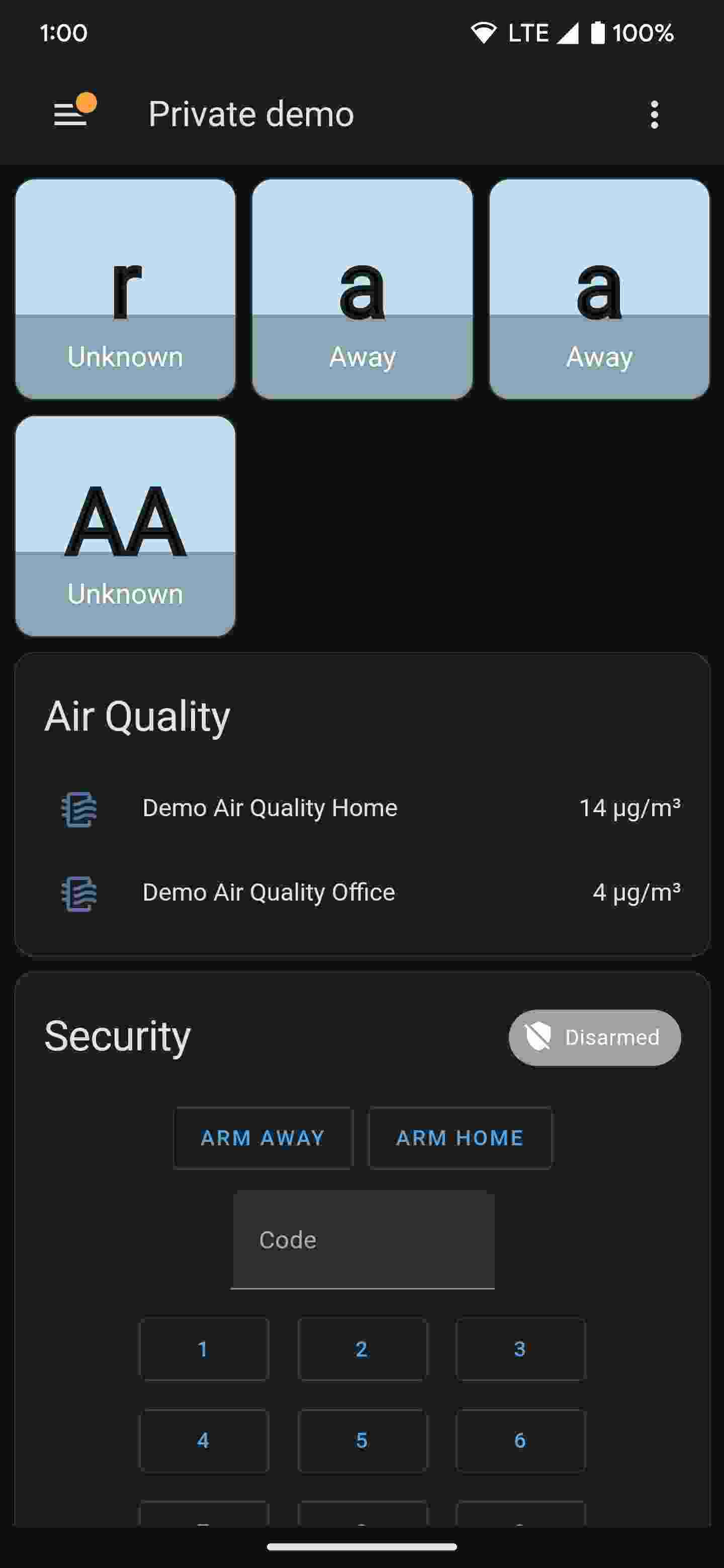724x1568 pixels.
Task: Open the sidebar navigation menu
Action: coord(69,115)
